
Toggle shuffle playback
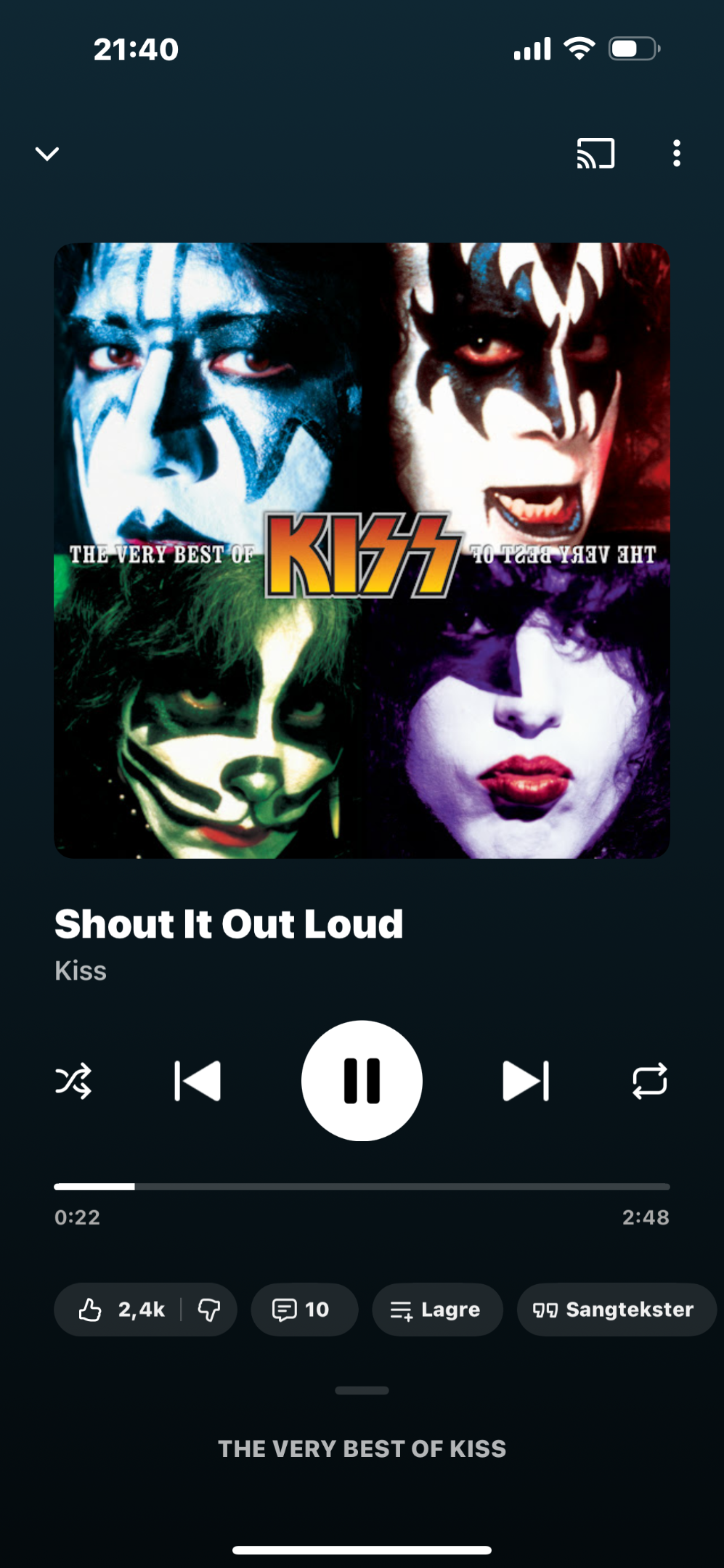click(73, 1081)
